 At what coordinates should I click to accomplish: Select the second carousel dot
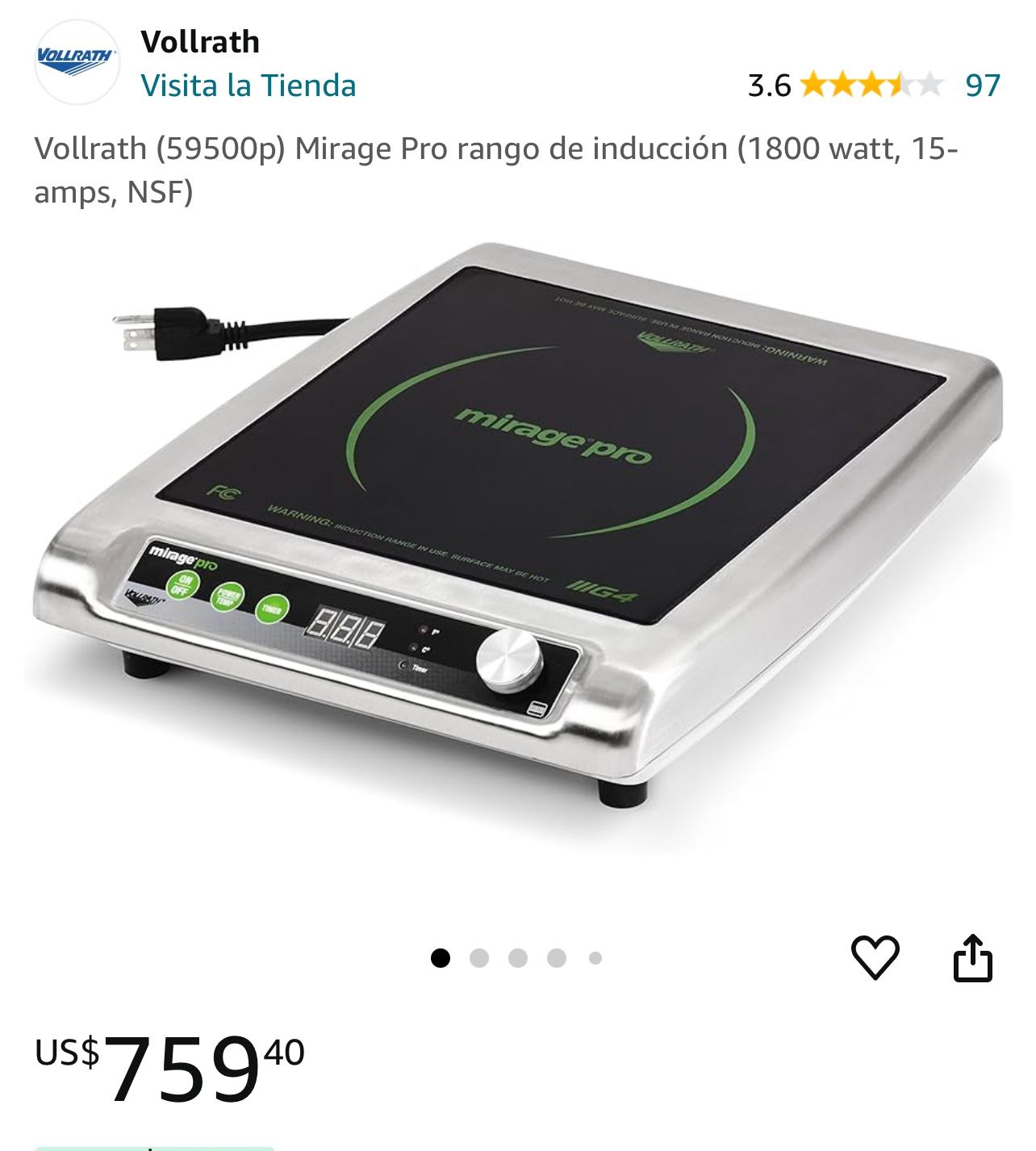pos(481,956)
